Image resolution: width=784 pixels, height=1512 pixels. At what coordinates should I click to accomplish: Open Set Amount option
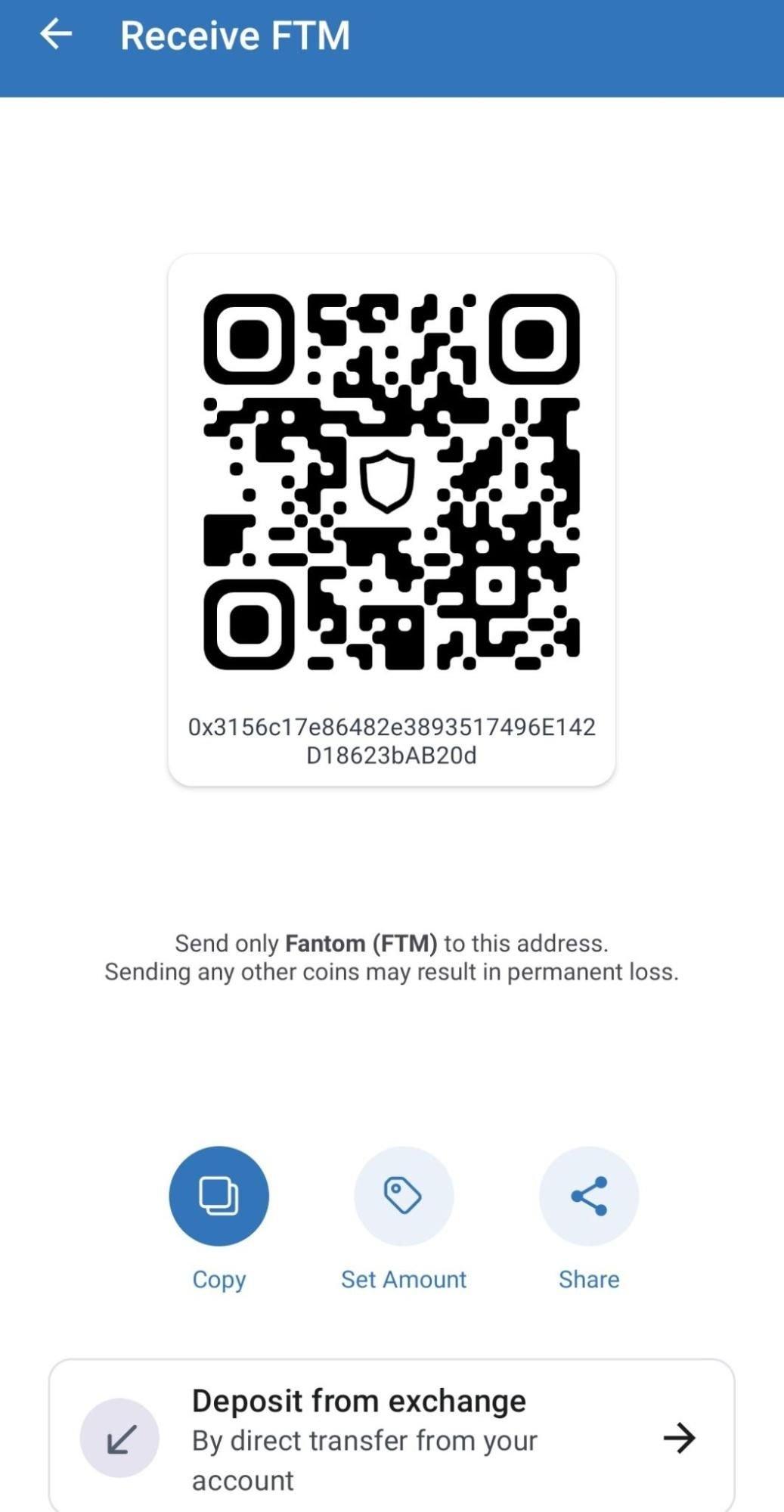tap(404, 1195)
